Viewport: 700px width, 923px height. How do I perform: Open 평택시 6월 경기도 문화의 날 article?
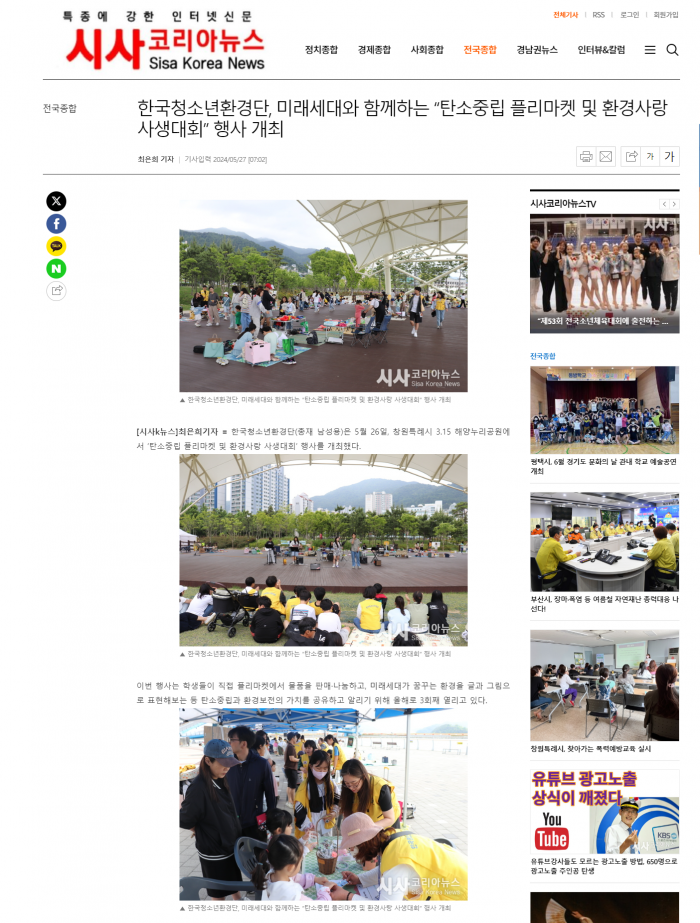click(x=603, y=465)
